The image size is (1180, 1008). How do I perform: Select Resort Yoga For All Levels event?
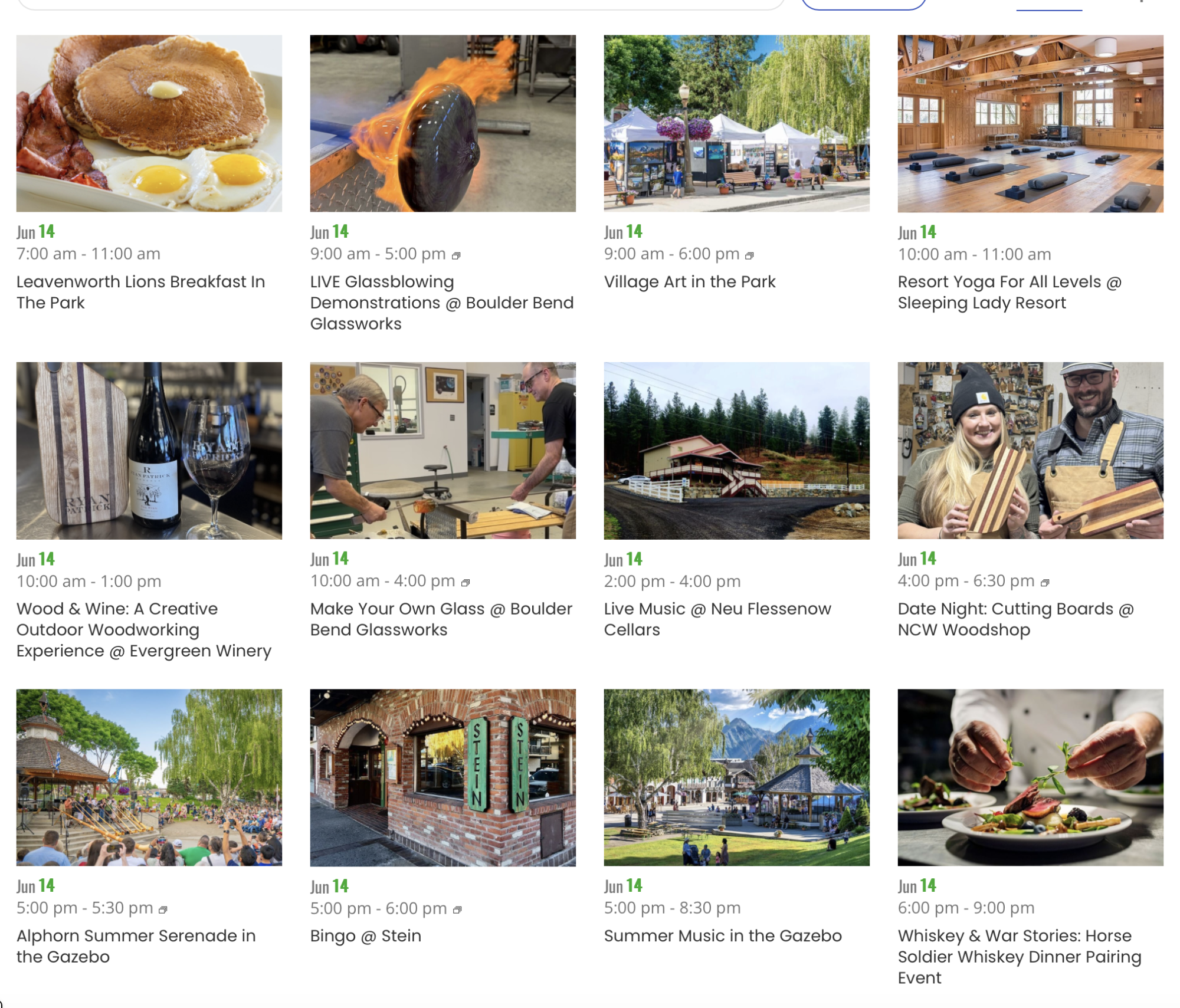(1009, 292)
